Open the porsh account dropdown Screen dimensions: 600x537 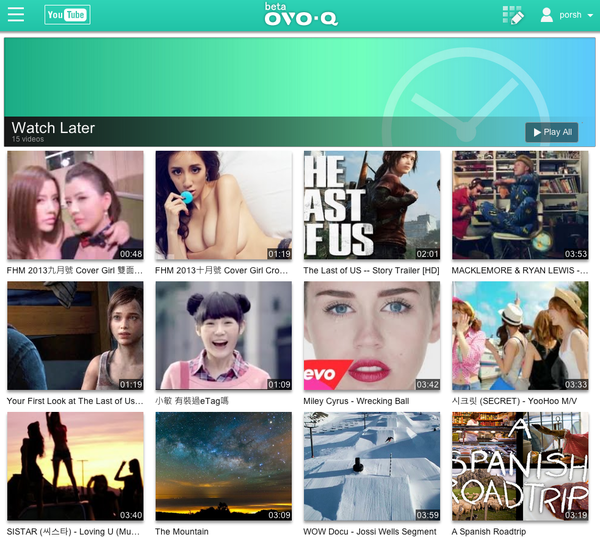coord(567,15)
